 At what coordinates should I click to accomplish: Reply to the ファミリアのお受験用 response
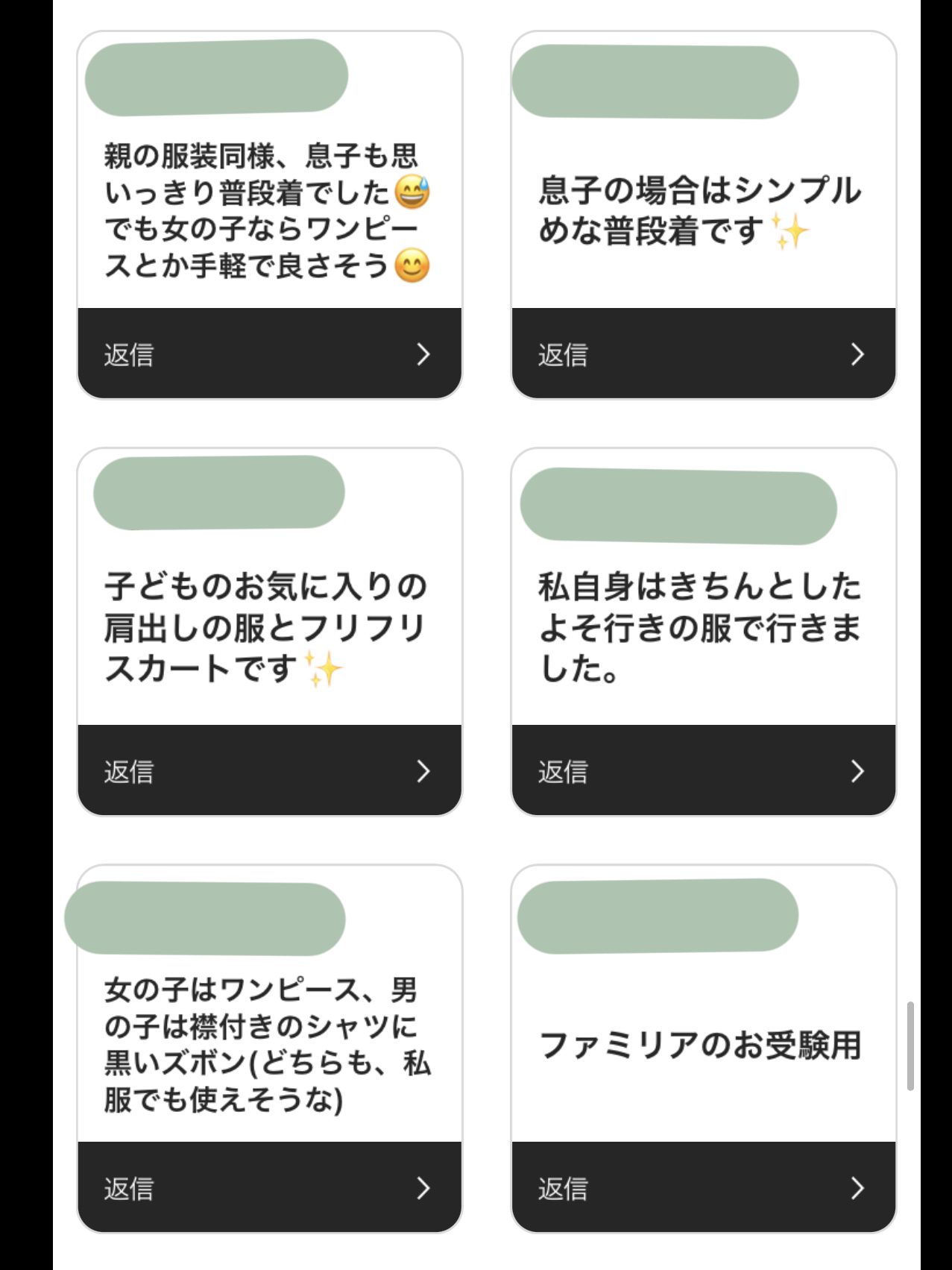click(703, 1187)
